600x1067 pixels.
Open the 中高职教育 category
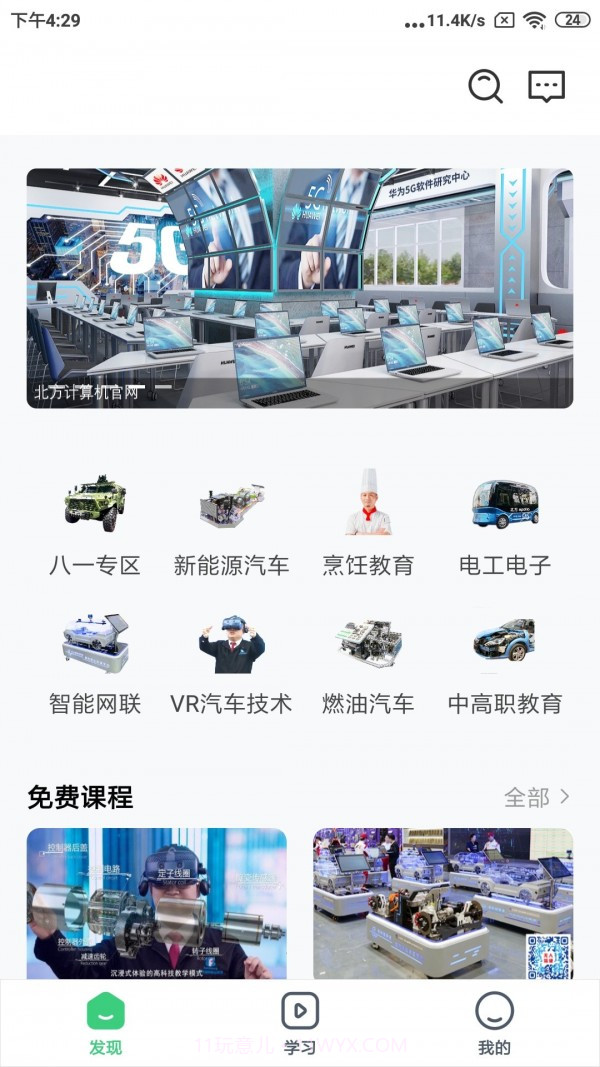coord(505,664)
